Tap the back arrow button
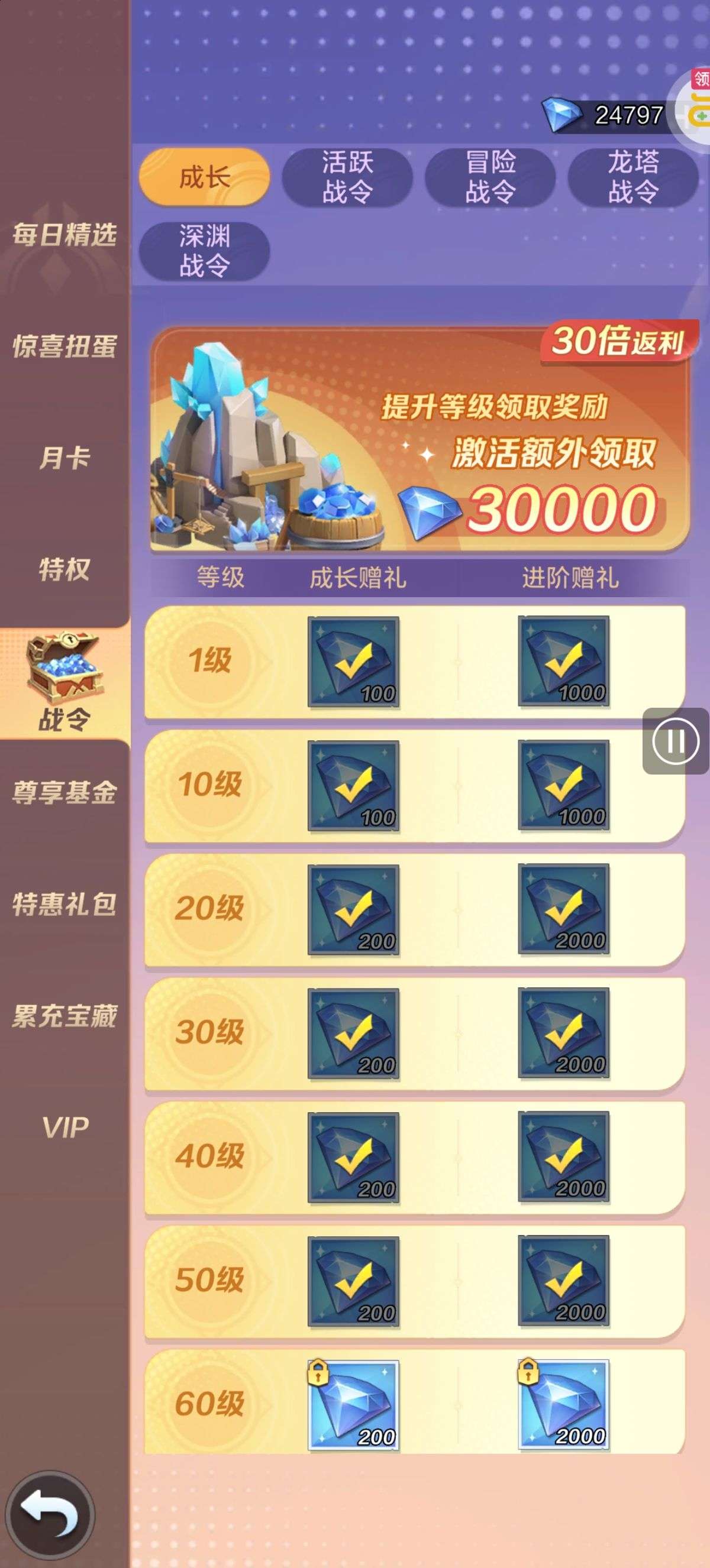 (x=50, y=1515)
